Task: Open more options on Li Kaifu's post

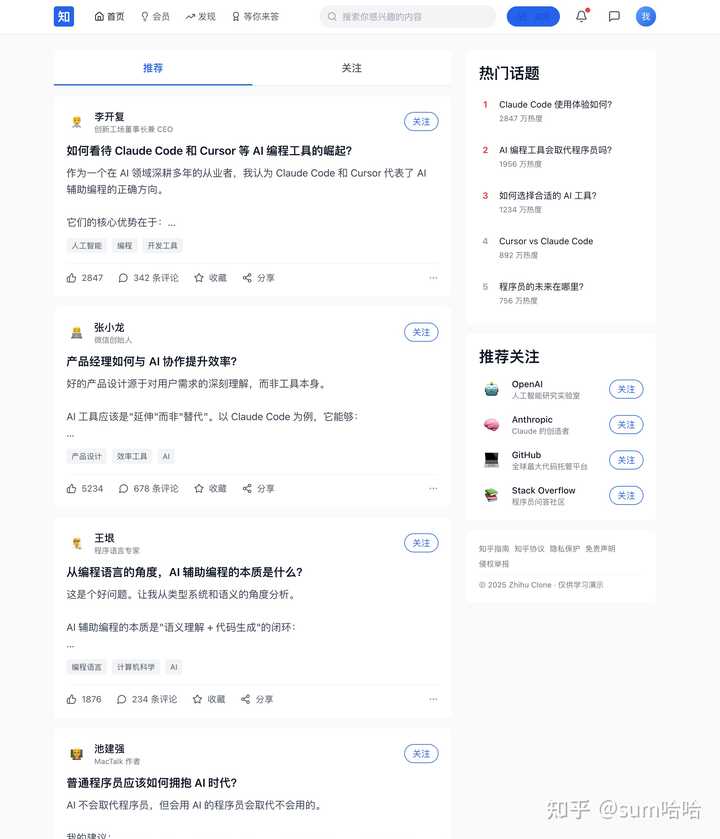Action: [433, 277]
